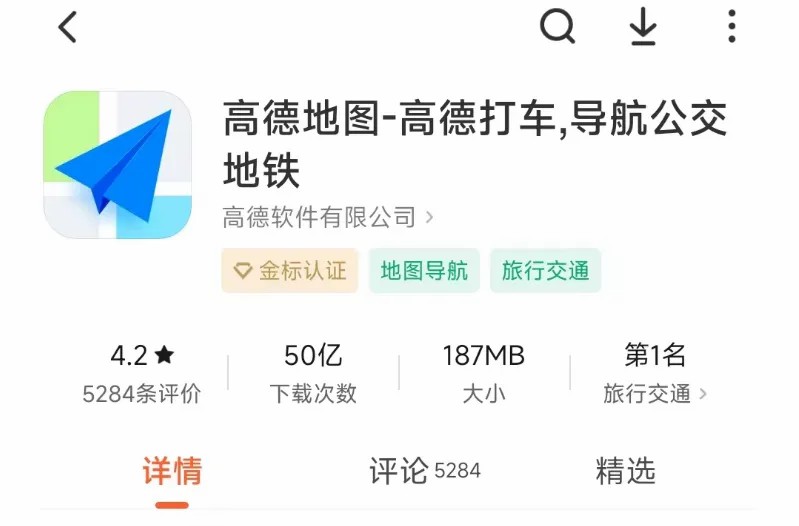Switch to the 精选 tab

tap(625, 471)
